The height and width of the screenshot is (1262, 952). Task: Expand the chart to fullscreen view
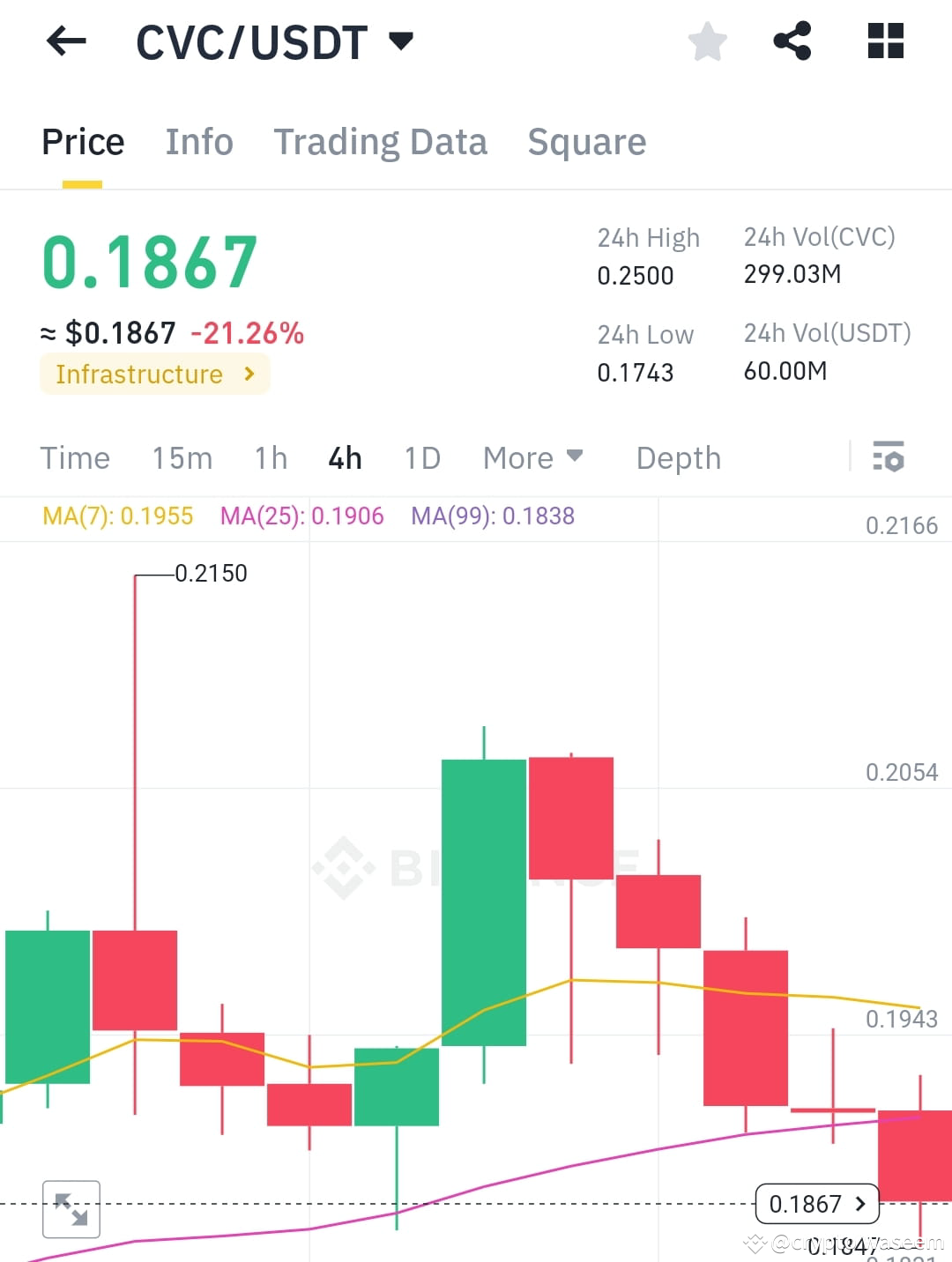click(71, 1209)
